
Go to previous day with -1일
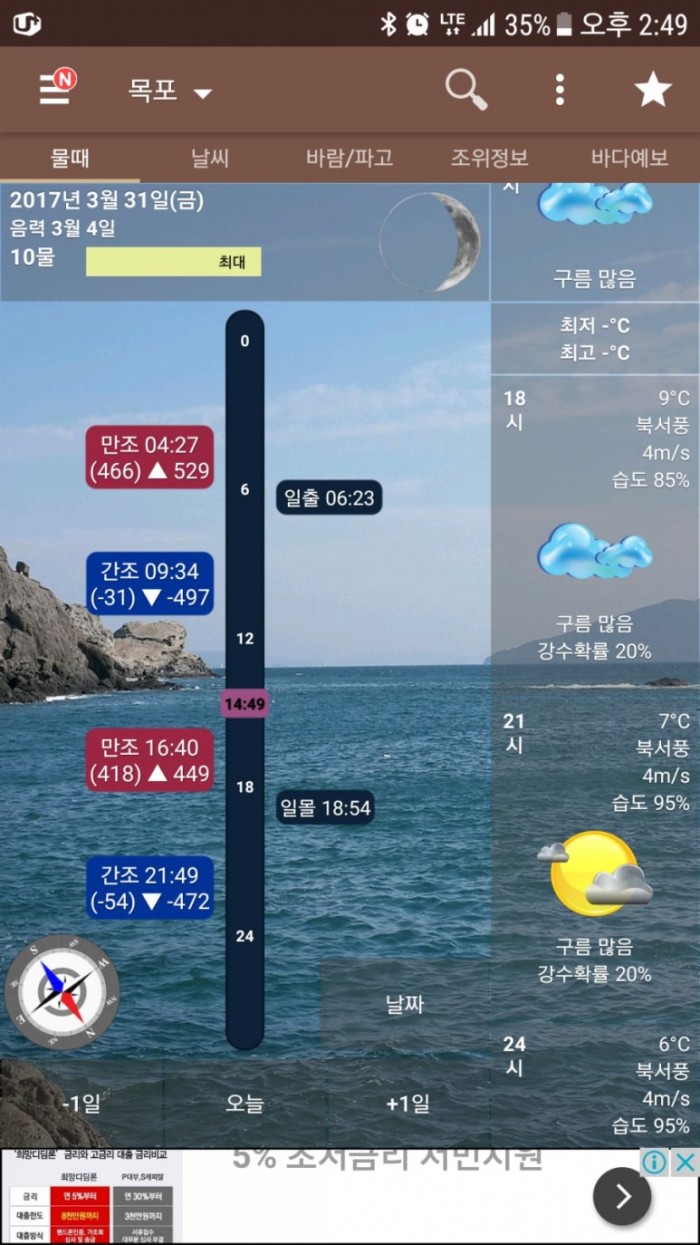coord(81,1104)
